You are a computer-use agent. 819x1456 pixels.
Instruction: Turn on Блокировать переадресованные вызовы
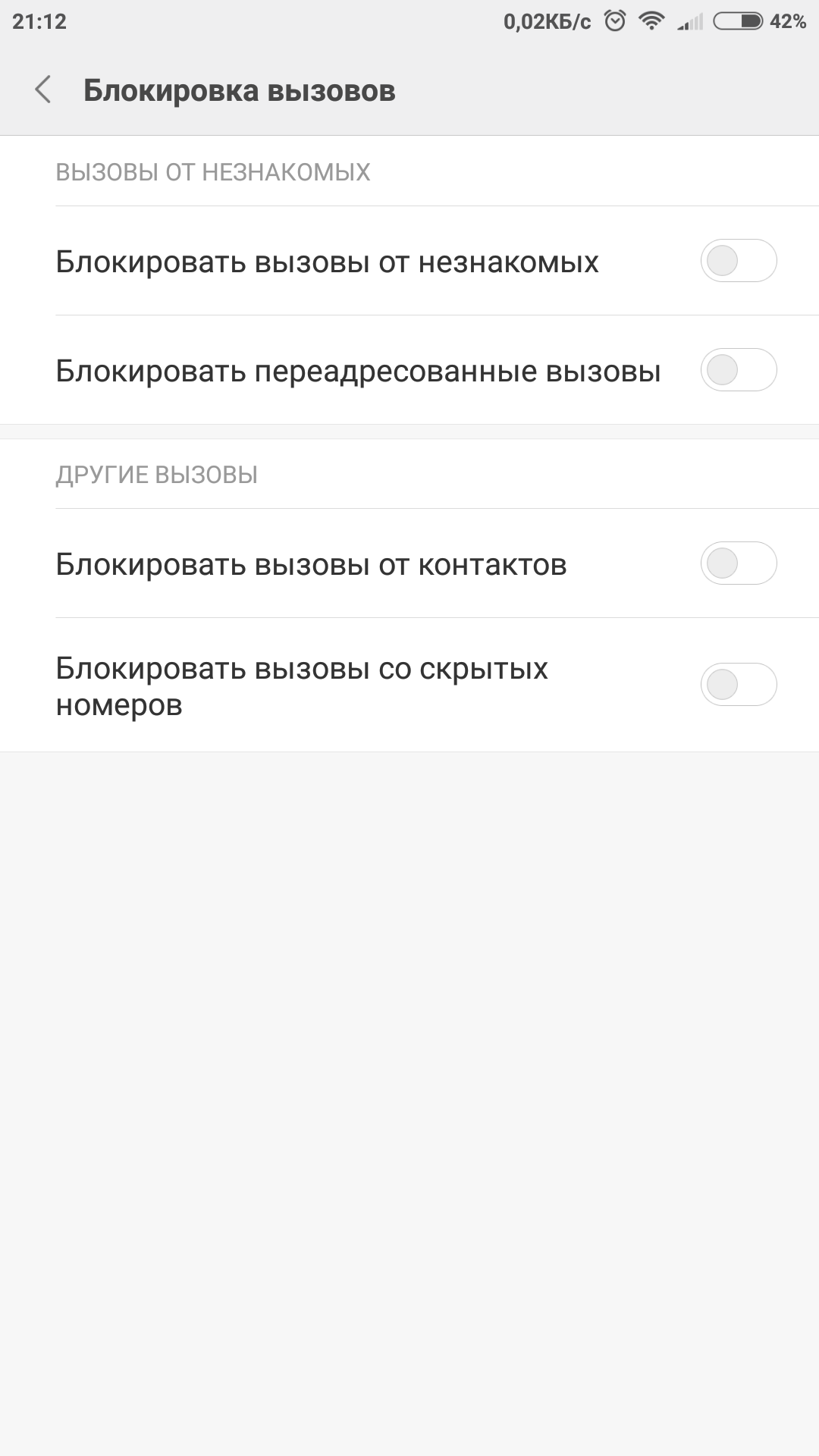[738, 370]
